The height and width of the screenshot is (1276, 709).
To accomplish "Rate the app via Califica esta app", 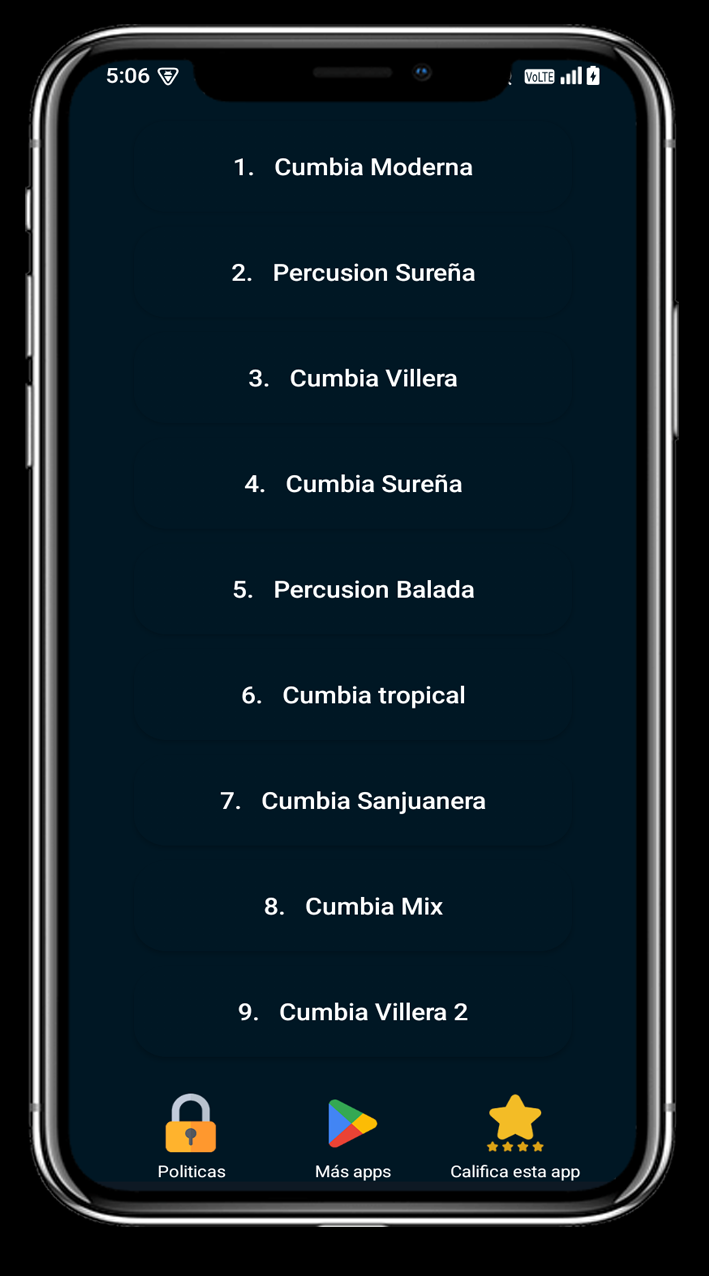I will [515, 1135].
